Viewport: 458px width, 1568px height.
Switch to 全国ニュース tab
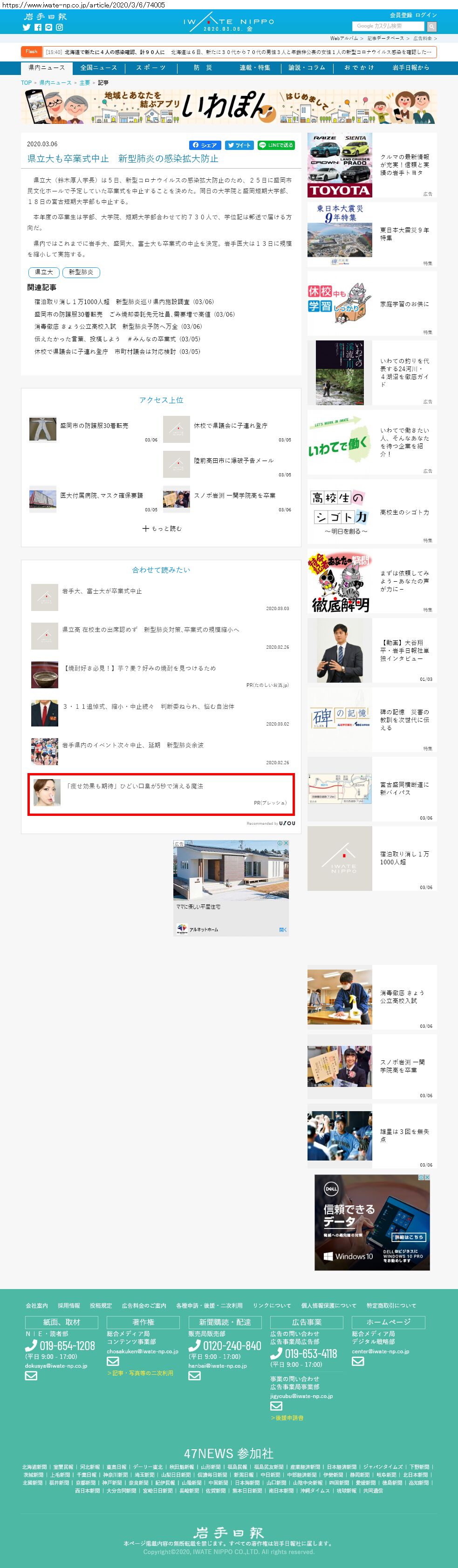click(98, 68)
